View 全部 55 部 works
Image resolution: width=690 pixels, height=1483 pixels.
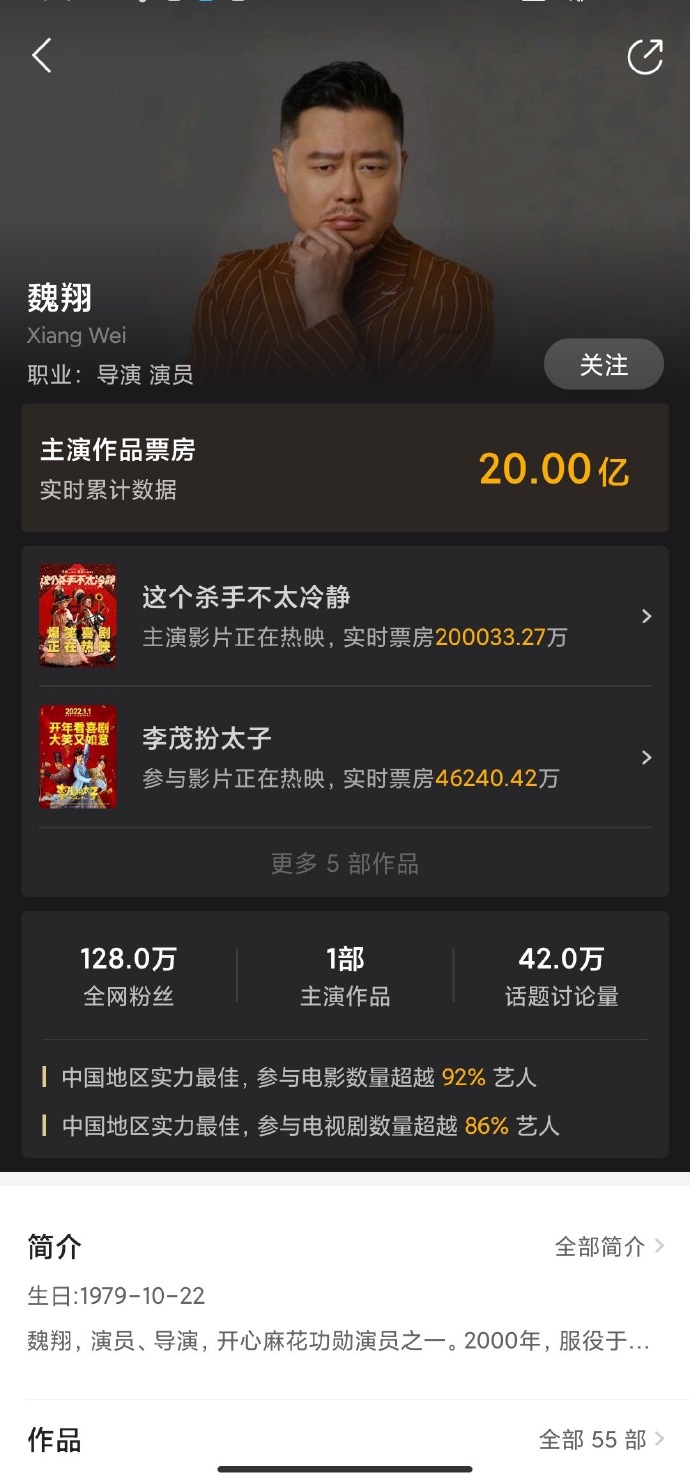click(x=601, y=1439)
